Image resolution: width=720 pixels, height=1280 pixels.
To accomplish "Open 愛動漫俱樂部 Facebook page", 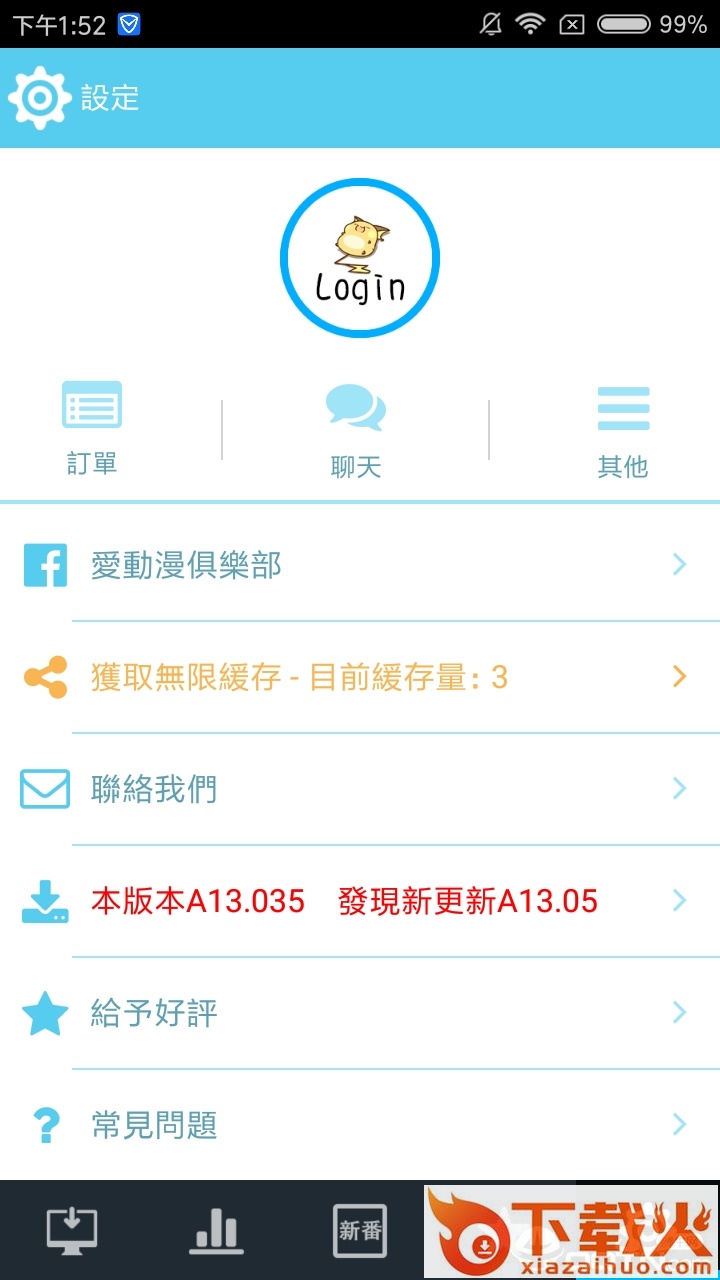I will tap(360, 566).
